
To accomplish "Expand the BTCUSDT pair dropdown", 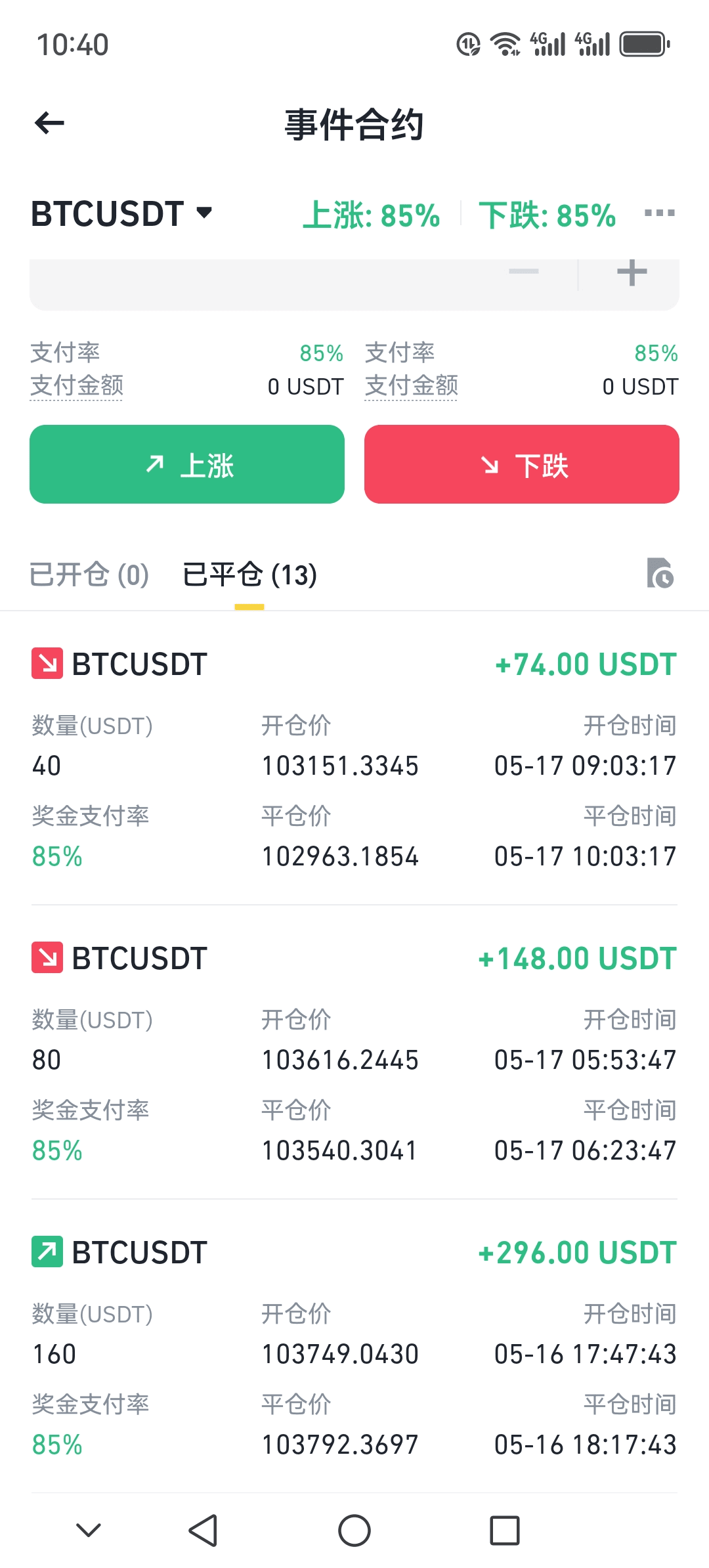I will 122,214.
